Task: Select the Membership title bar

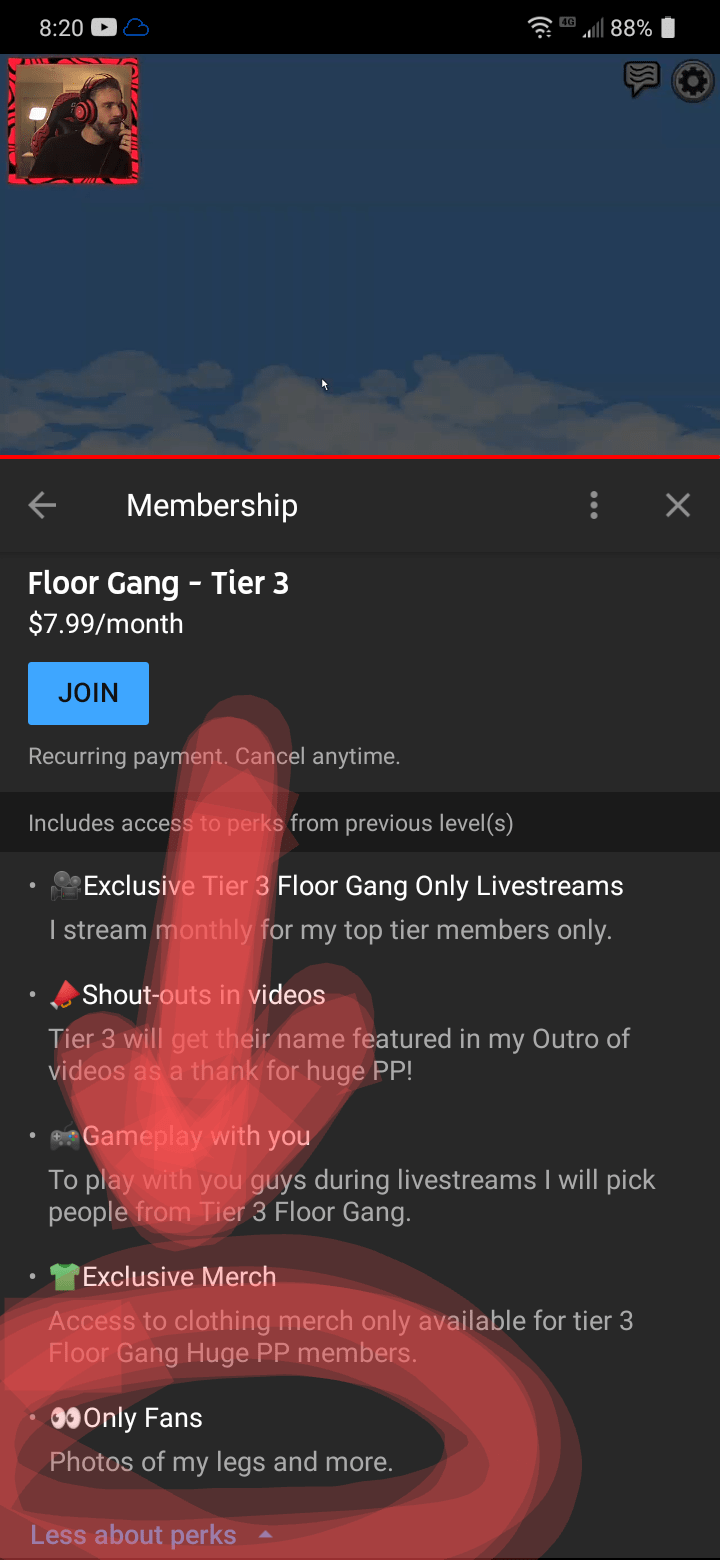Action: [x=211, y=505]
